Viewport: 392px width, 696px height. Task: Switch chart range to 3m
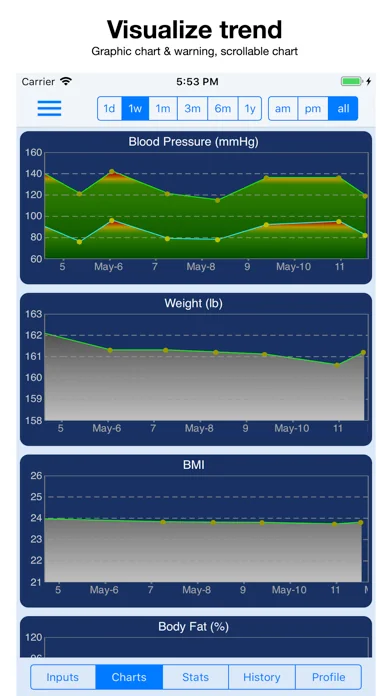193,108
